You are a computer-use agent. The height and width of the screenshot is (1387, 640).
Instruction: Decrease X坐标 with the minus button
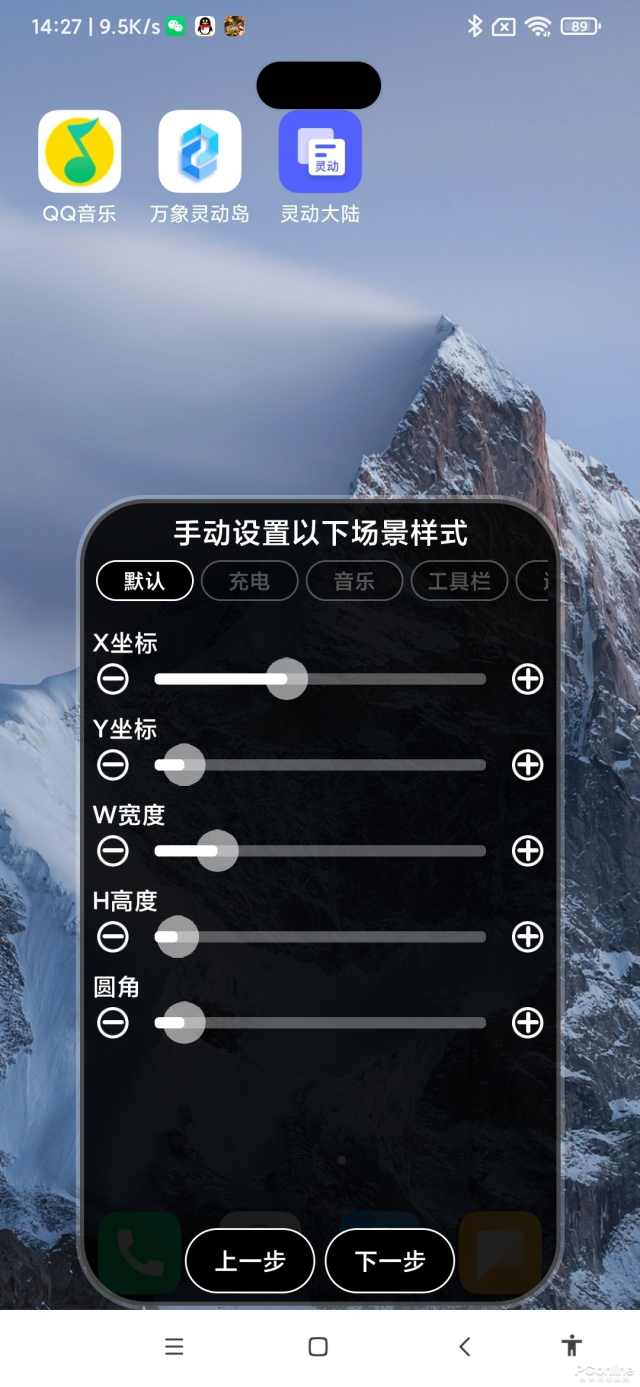(x=113, y=679)
